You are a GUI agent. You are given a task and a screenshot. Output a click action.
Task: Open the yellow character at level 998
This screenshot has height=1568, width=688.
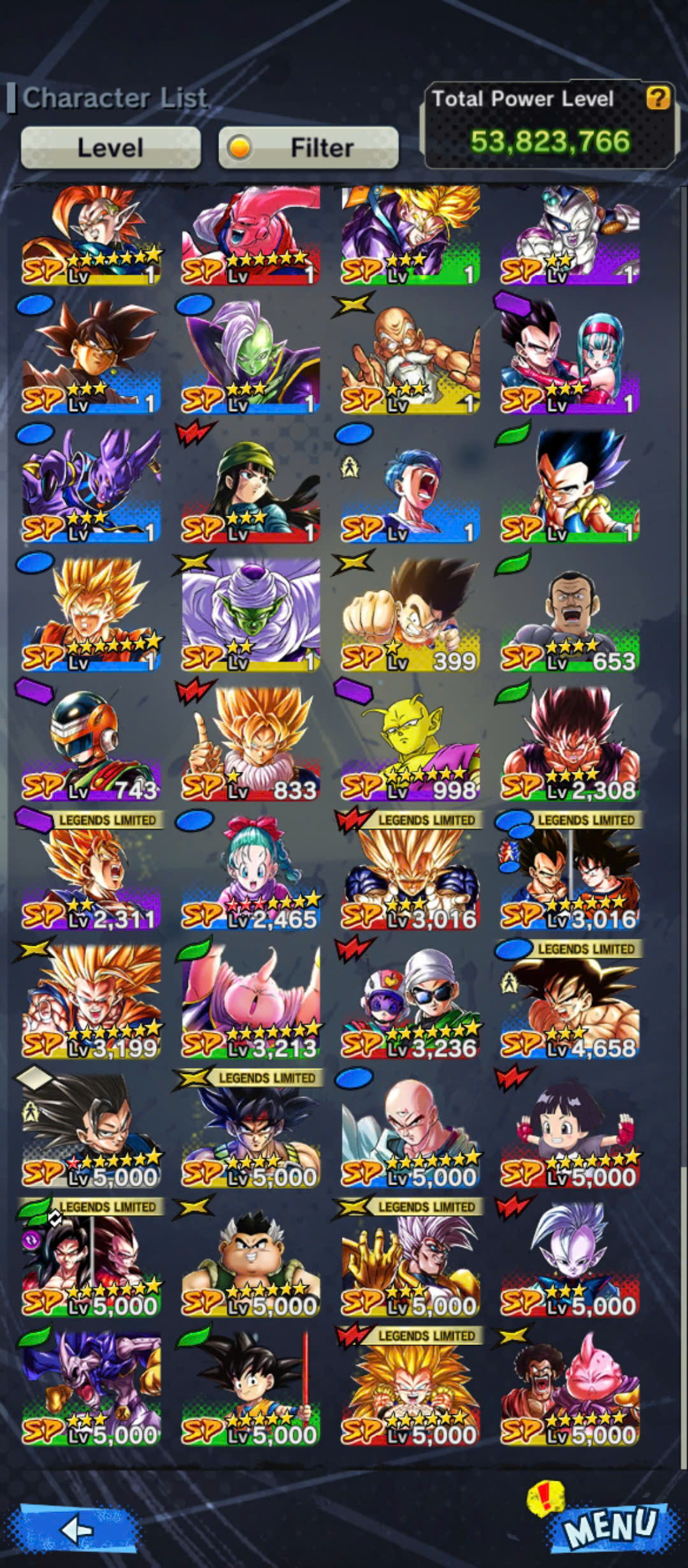(410, 744)
